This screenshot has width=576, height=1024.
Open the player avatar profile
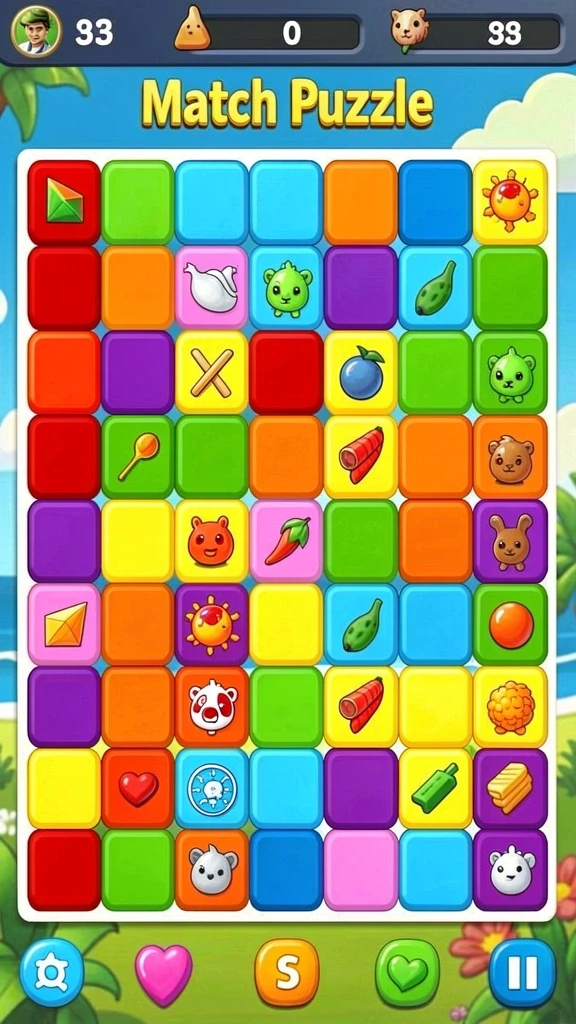[36, 31]
